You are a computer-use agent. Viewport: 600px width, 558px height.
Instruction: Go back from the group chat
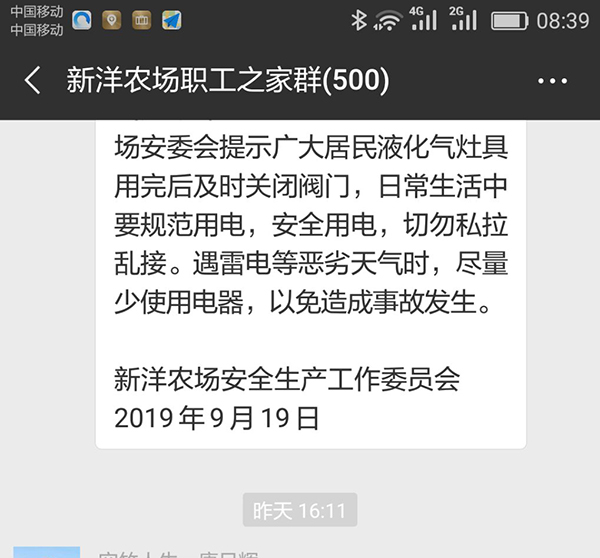[x=33, y=81]
